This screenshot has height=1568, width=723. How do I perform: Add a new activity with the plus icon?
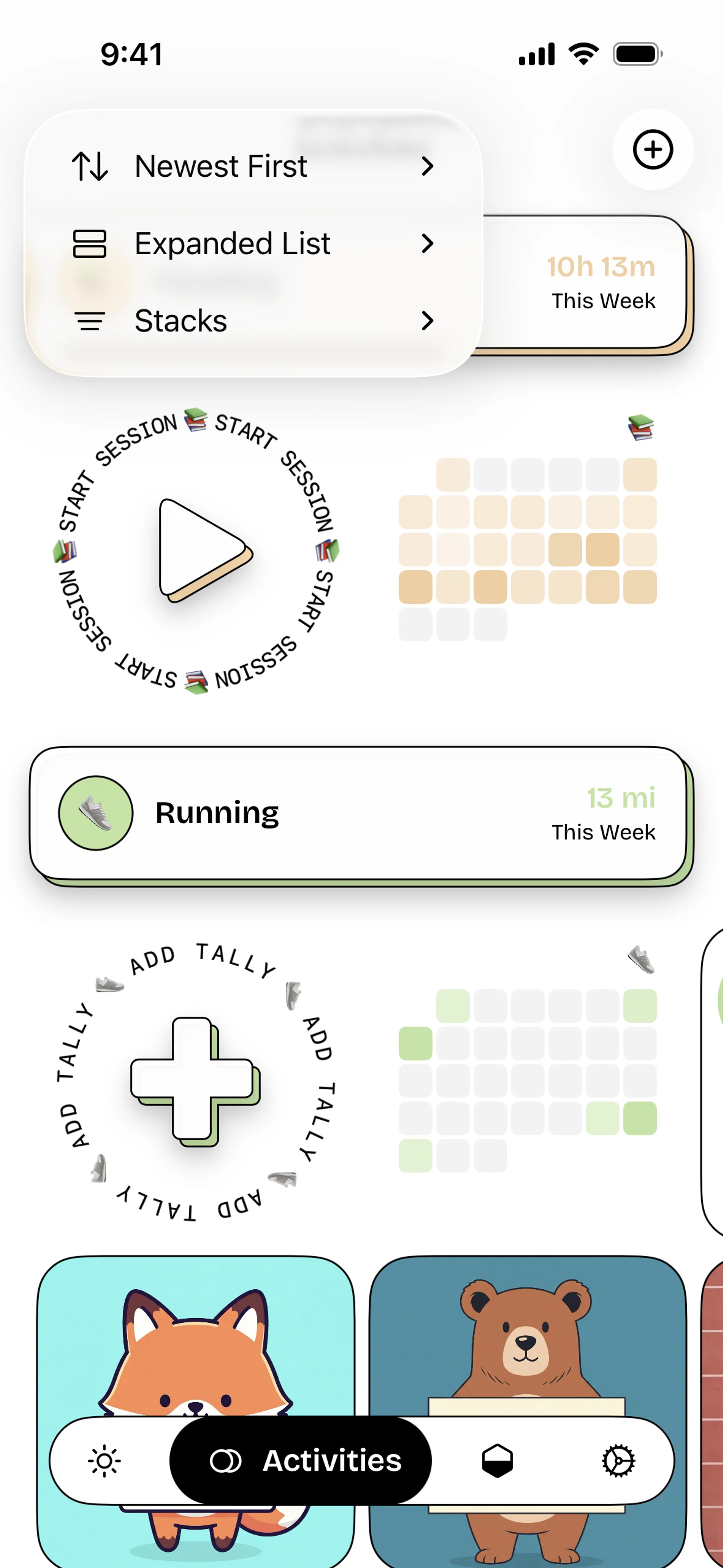point(653,150)
